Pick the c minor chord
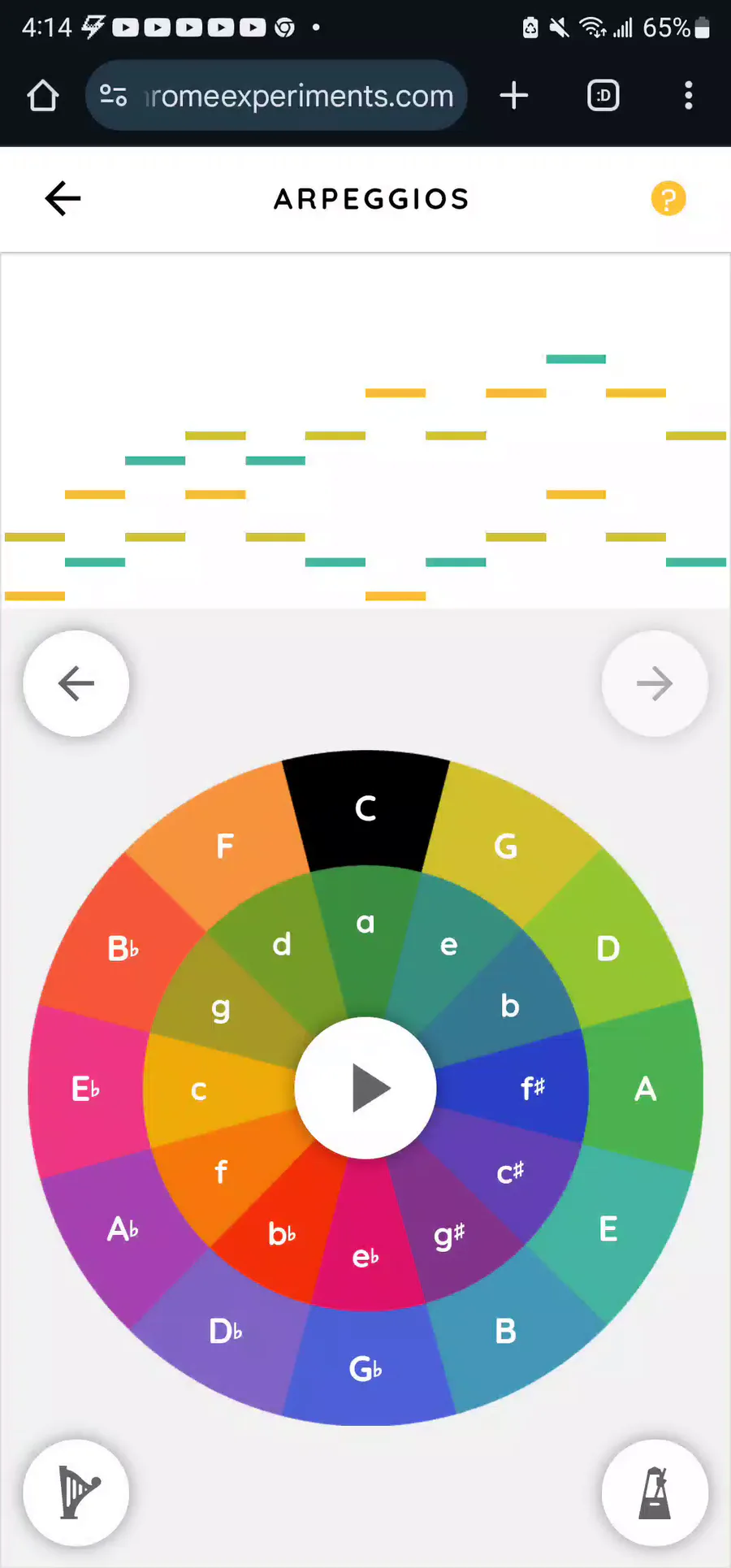The height and width of the screenshot is (1568, 731). pyautogui.click(x=198, y=1089)
